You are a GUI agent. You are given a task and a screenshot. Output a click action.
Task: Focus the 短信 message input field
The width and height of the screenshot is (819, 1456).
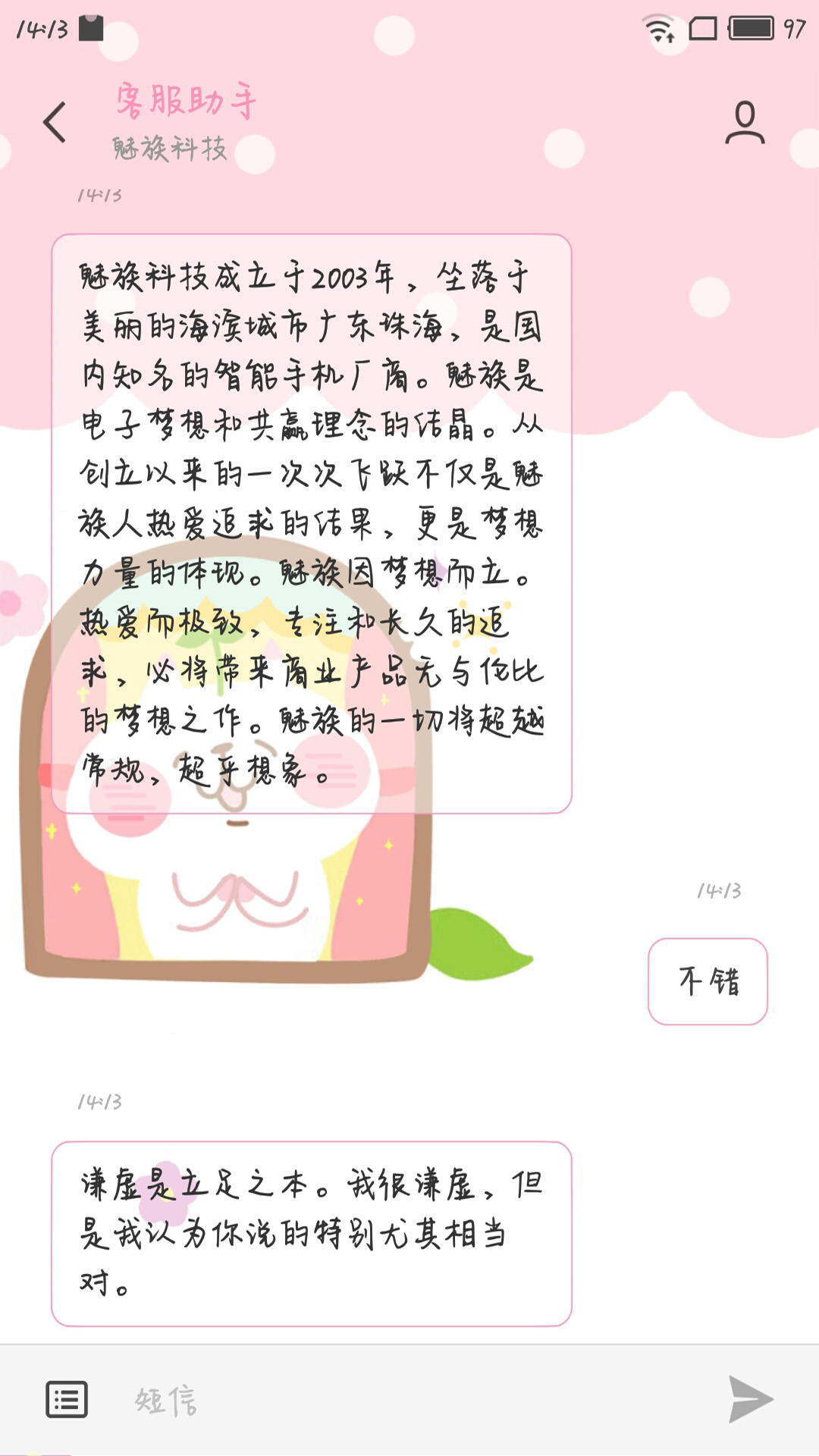coord(409,1400)
